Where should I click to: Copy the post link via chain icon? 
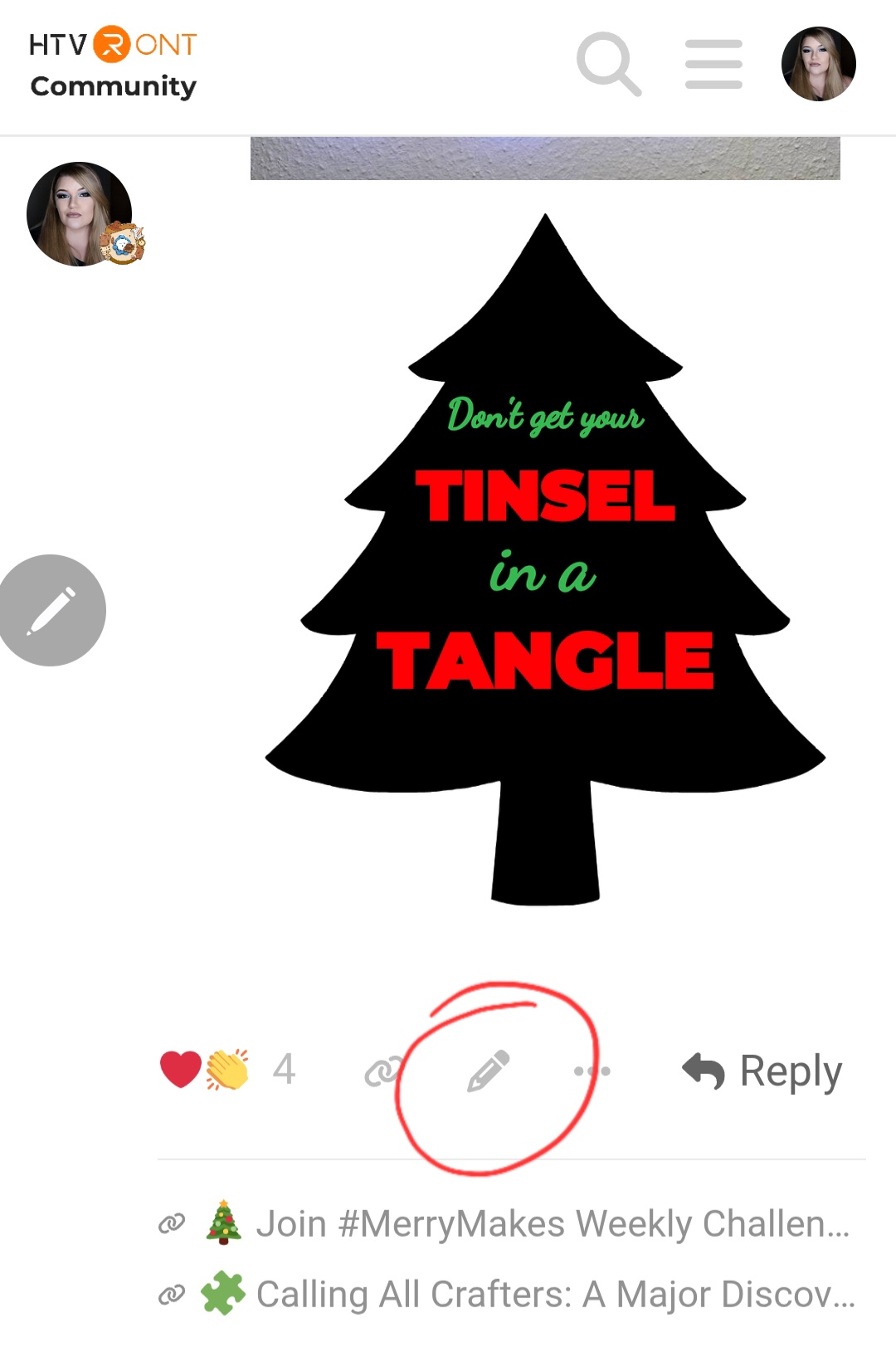(x=382, y=1071)
